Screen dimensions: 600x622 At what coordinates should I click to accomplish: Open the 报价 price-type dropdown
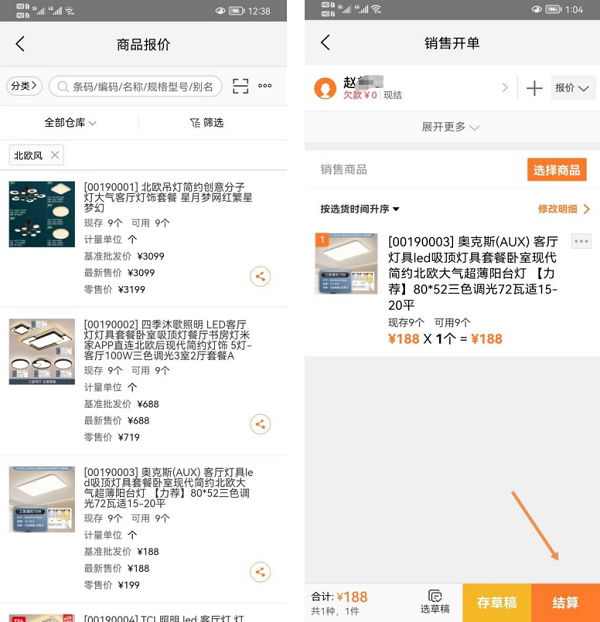(x=573, y=88)
